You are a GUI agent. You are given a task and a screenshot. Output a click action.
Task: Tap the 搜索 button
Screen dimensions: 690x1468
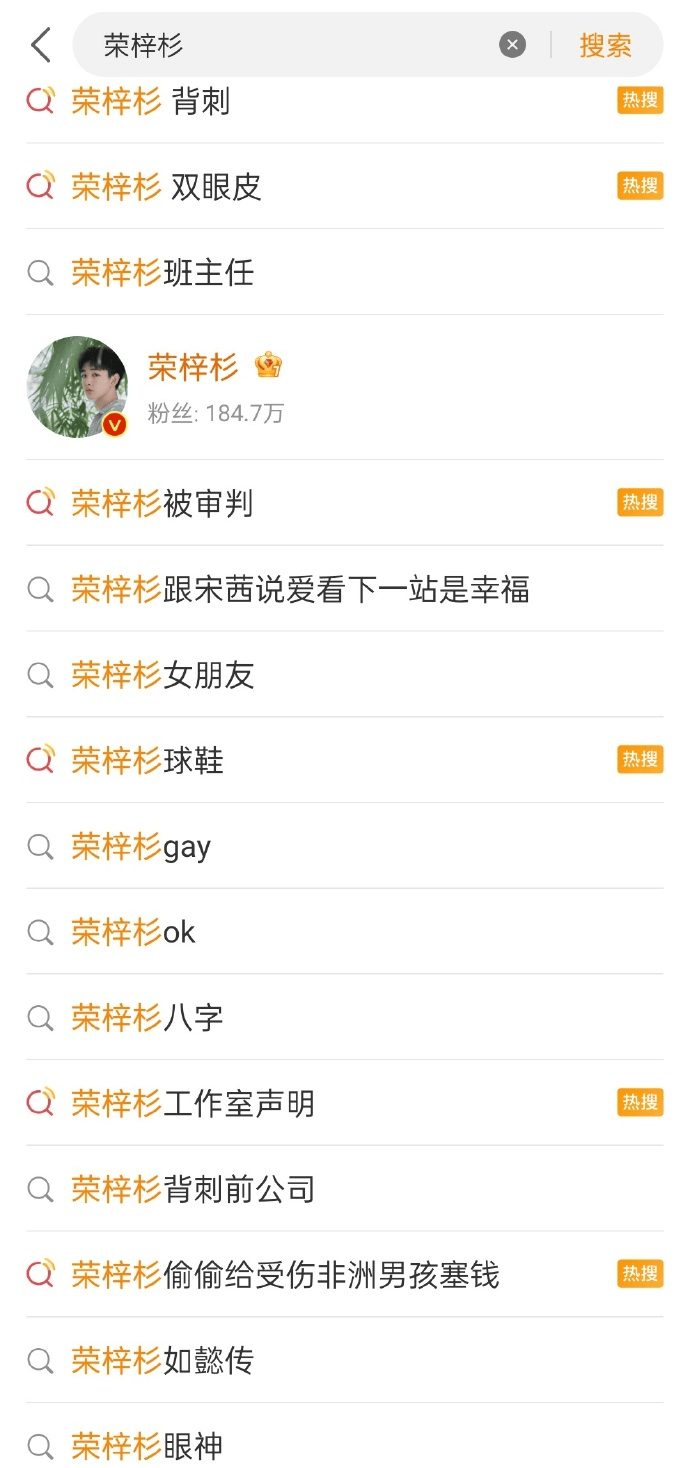coord(605,45)
